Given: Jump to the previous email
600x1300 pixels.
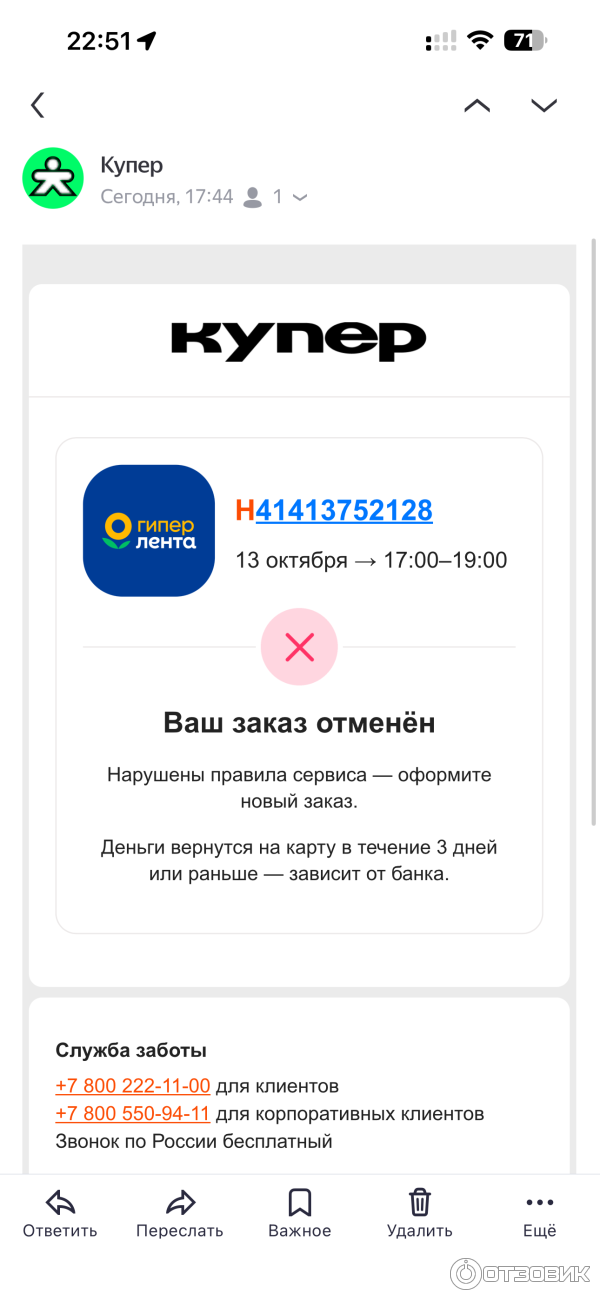Looking at the screenshot, I should click(477, 105).
